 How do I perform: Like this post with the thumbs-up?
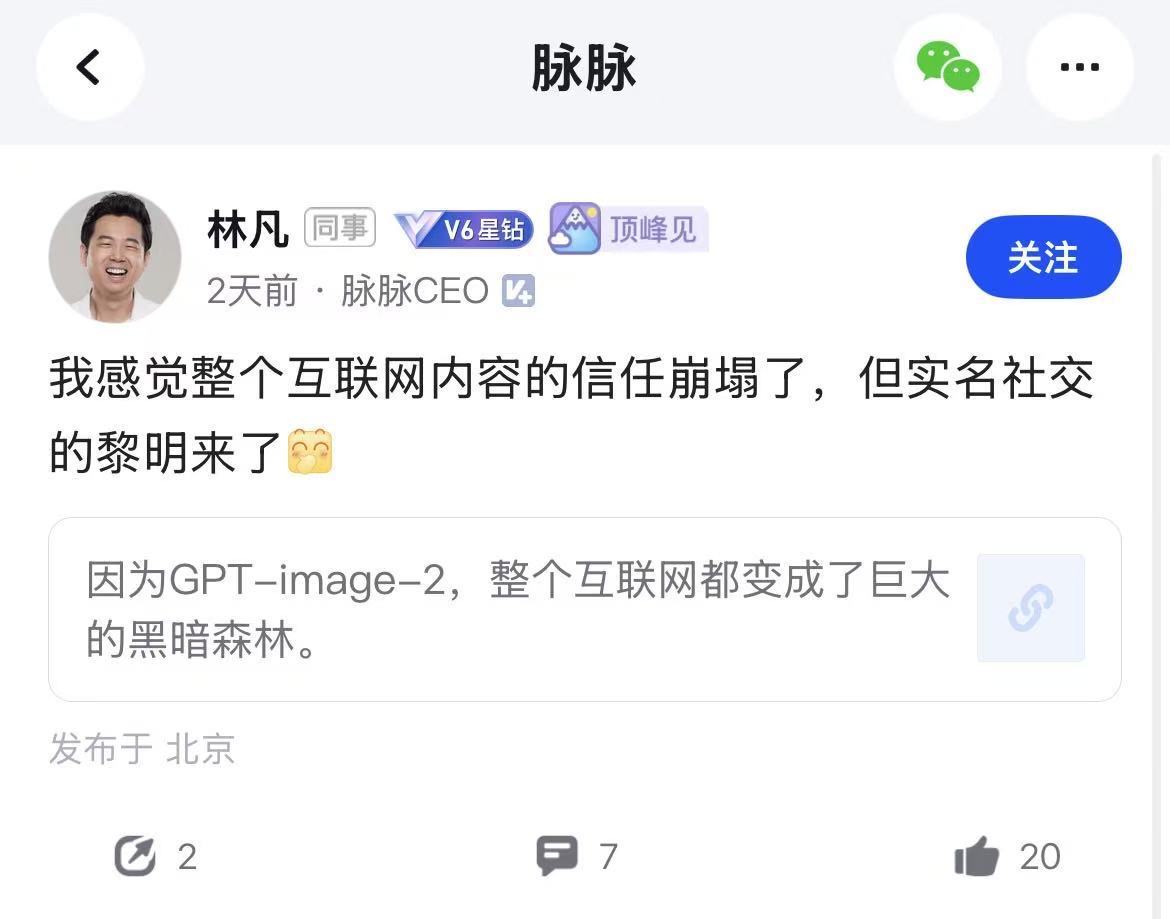pyautogui.click(x=977, y=857)
